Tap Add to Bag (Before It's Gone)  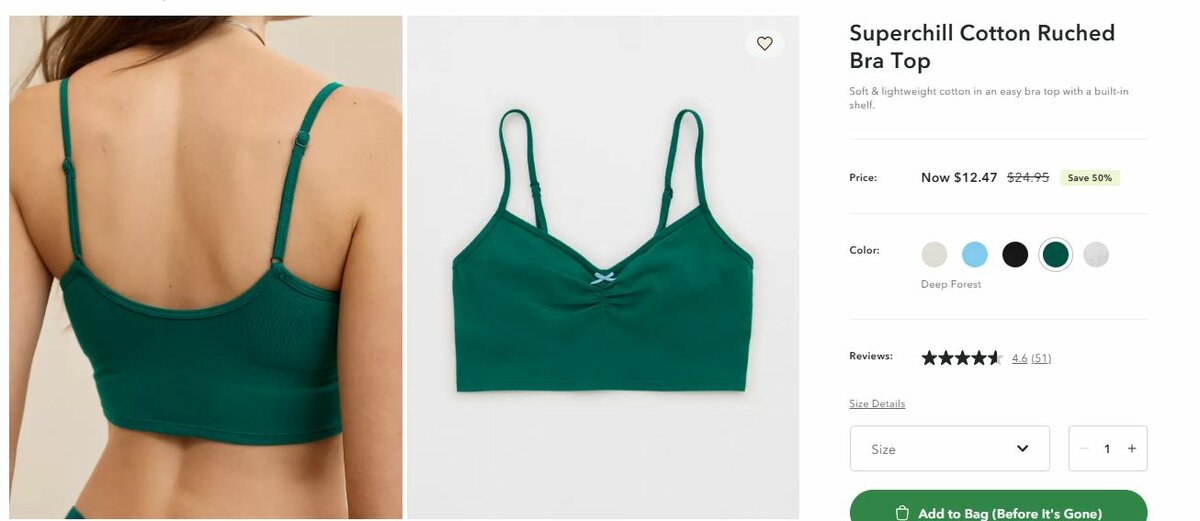998,512
